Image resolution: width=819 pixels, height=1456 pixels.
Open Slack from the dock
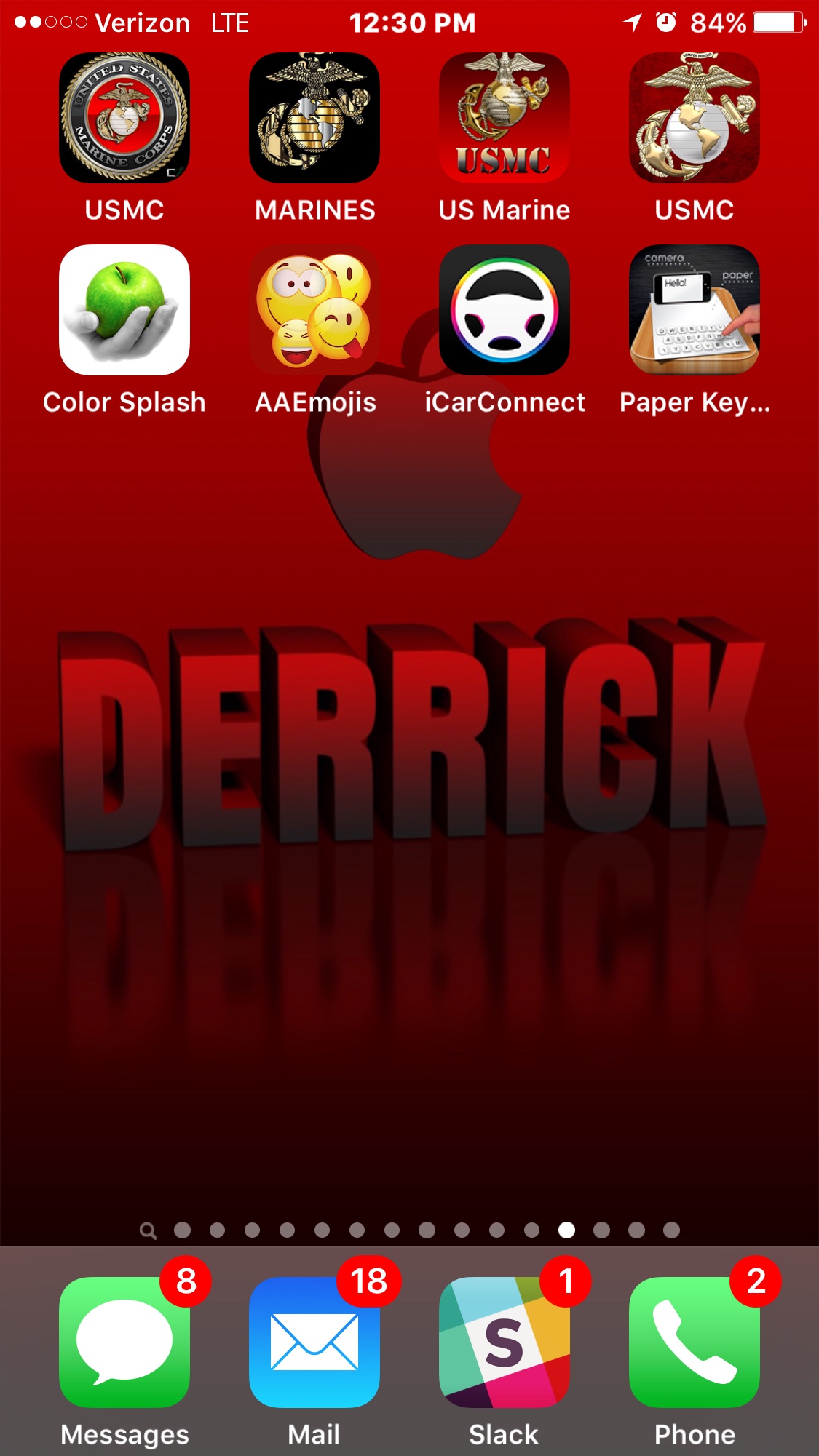click(505, 1342)
